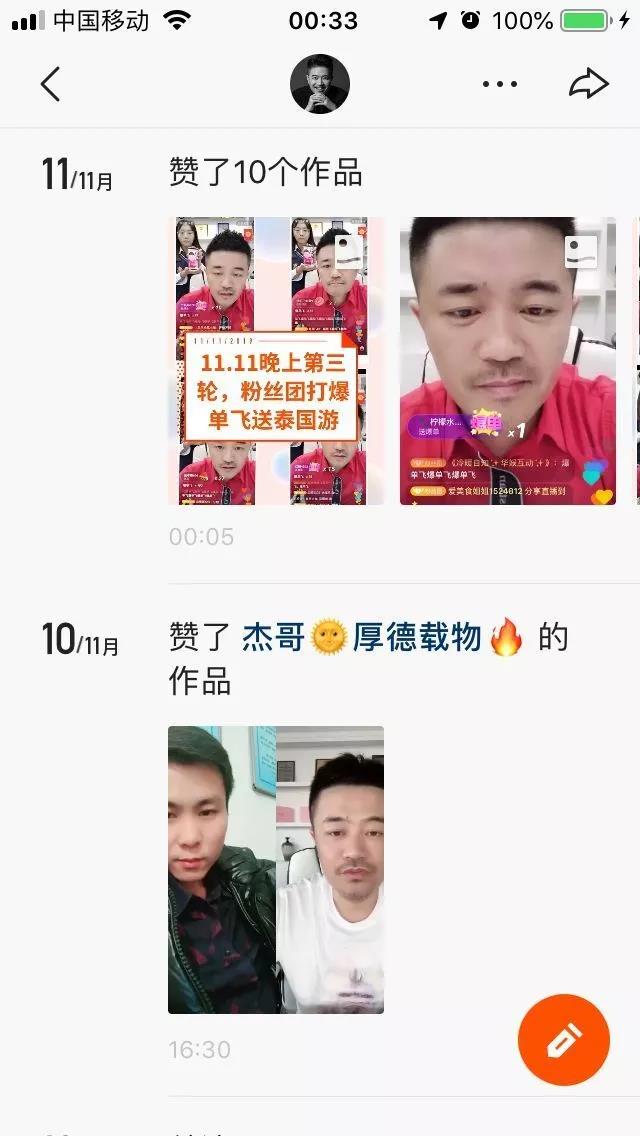Open the profile avatar at top center

320,84
